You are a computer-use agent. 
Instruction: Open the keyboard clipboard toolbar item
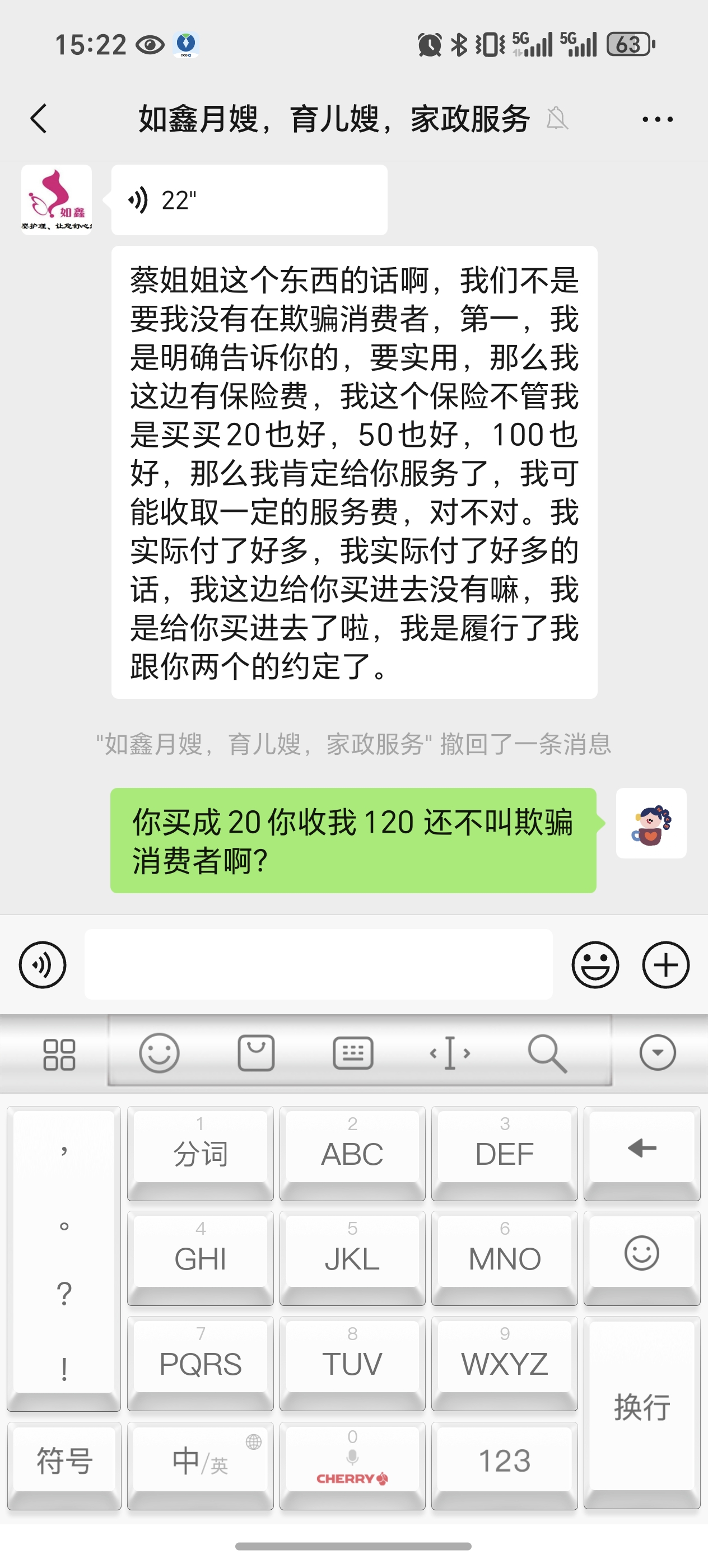[x=255, y=1053]
